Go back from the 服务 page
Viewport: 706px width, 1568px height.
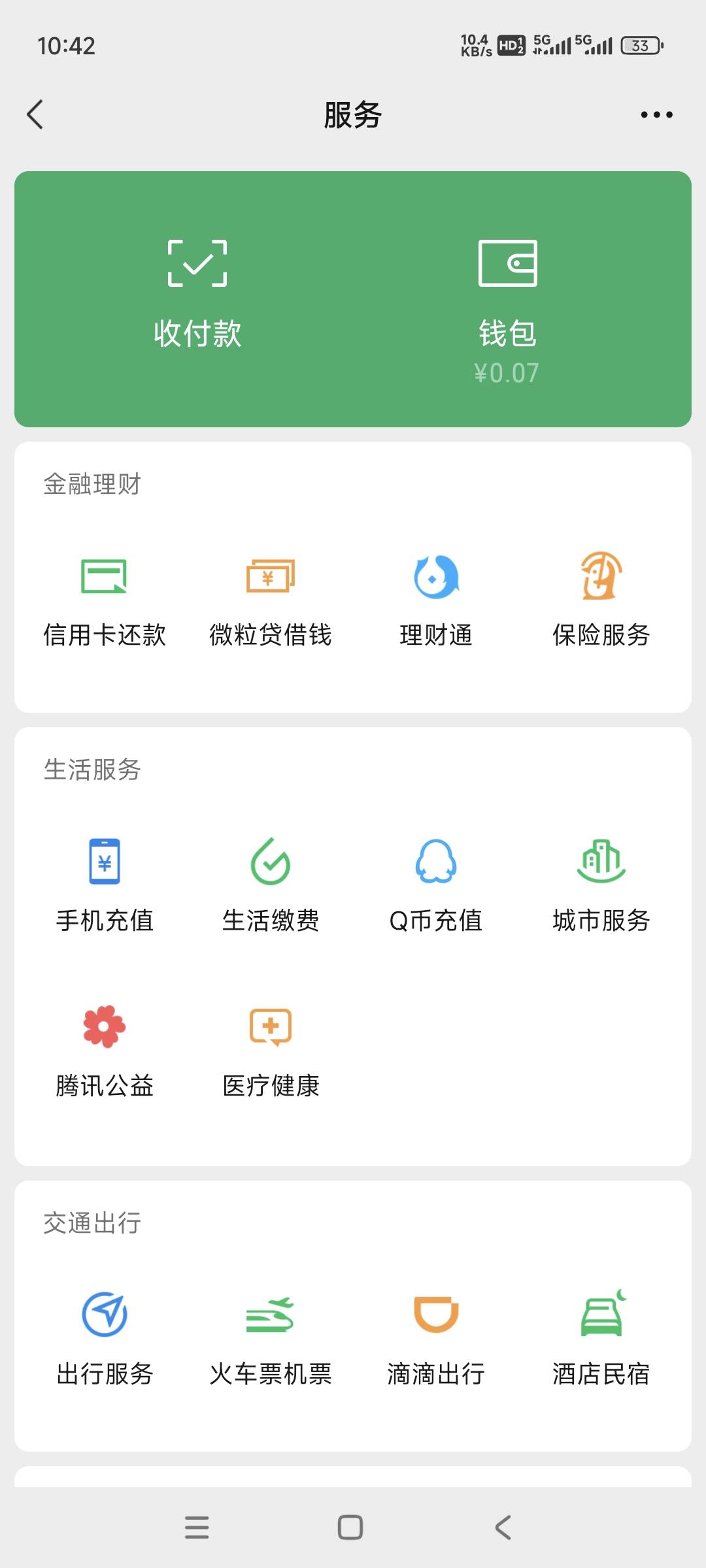pyautogui.click(x=35, y=115)
